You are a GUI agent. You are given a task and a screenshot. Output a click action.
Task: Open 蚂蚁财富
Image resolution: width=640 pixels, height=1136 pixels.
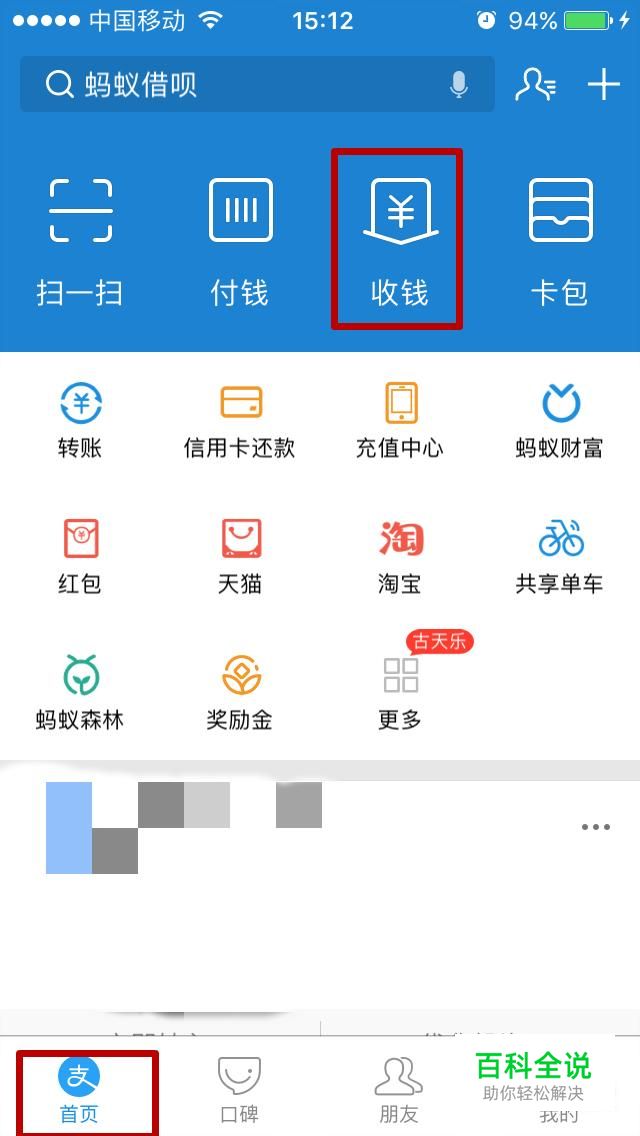pos(560,420)
